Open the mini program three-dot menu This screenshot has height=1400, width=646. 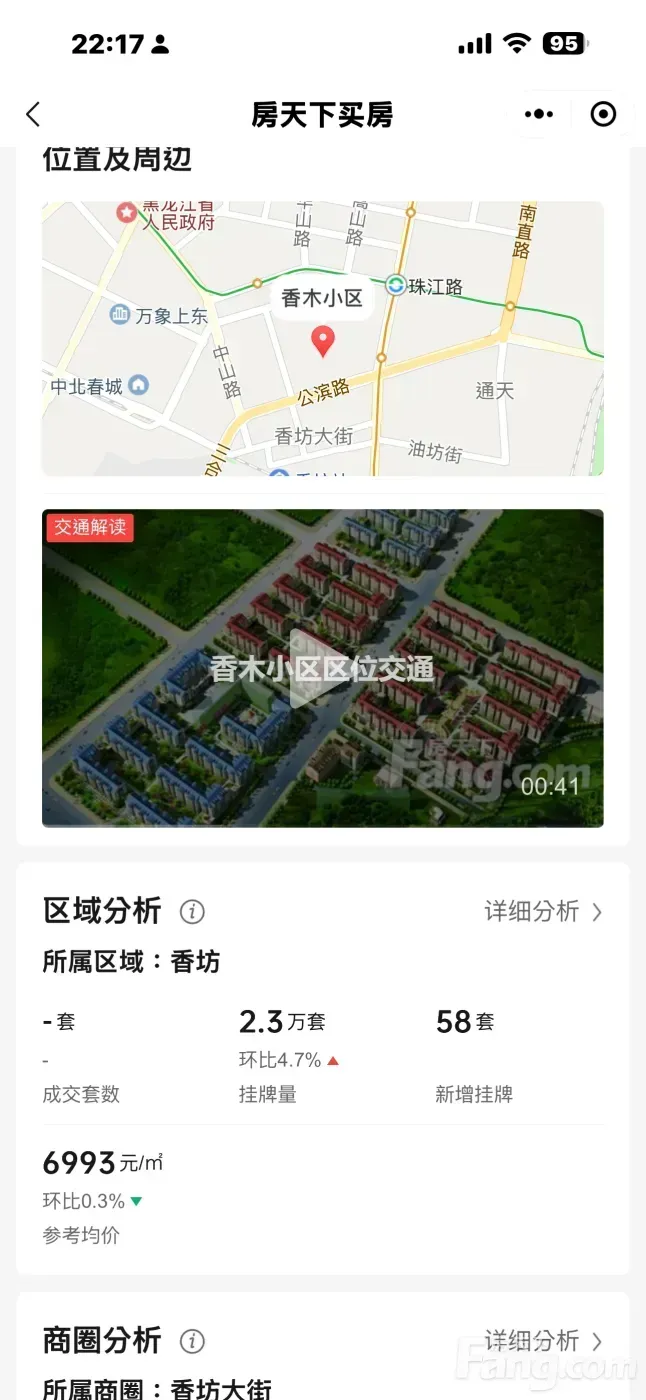[539, 114]
